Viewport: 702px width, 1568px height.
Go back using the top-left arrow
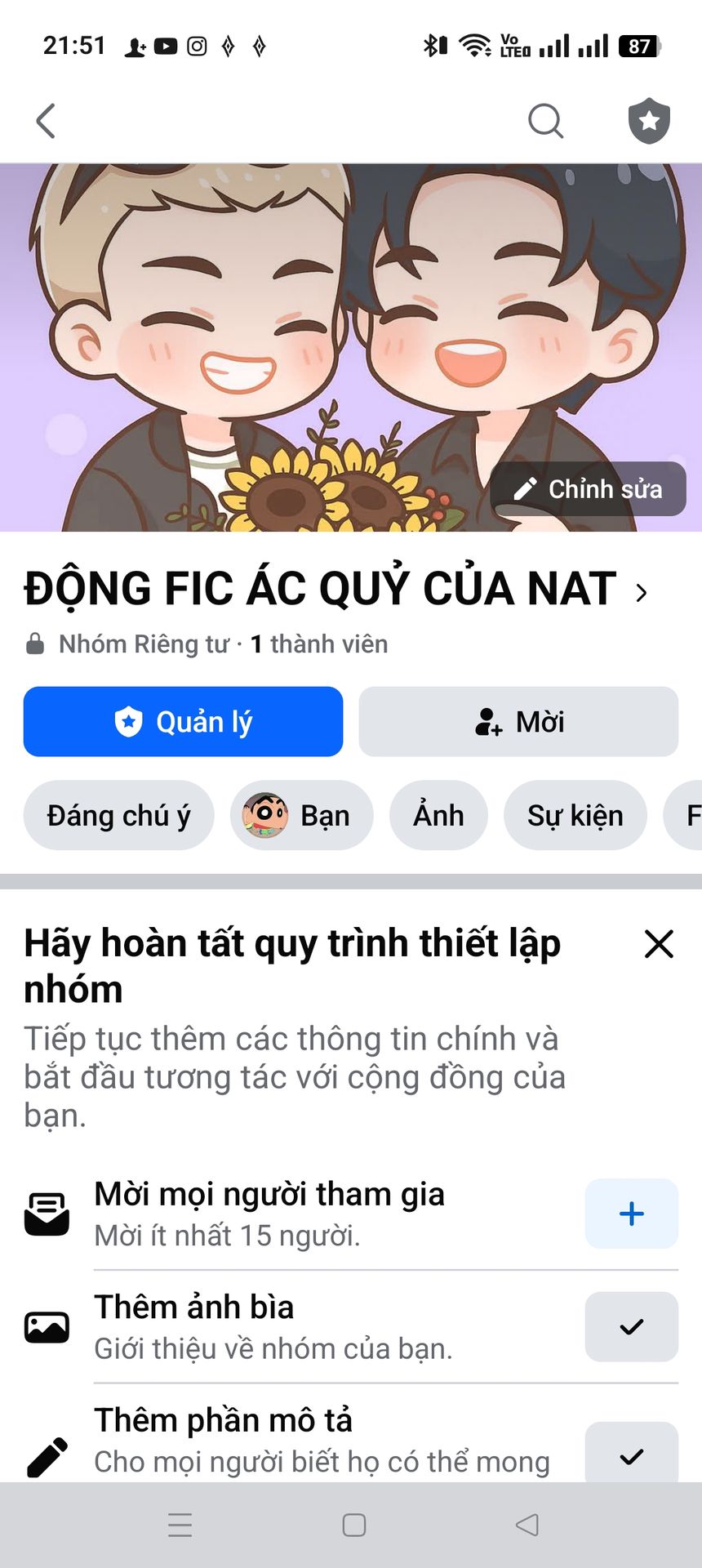(47, 121)
